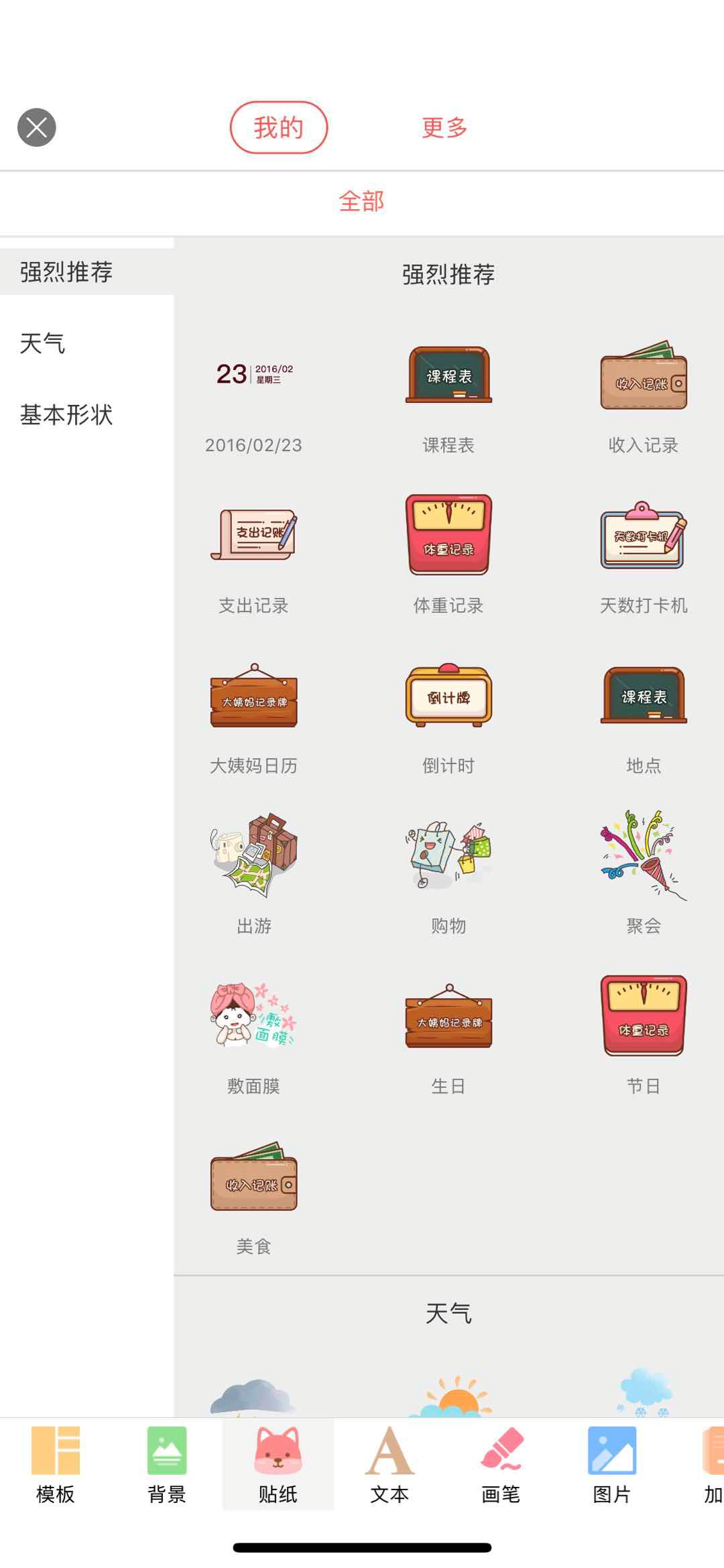Viewport: 724px width, 1568px height.
Task: Close the sticker panel
Action: 37,127
